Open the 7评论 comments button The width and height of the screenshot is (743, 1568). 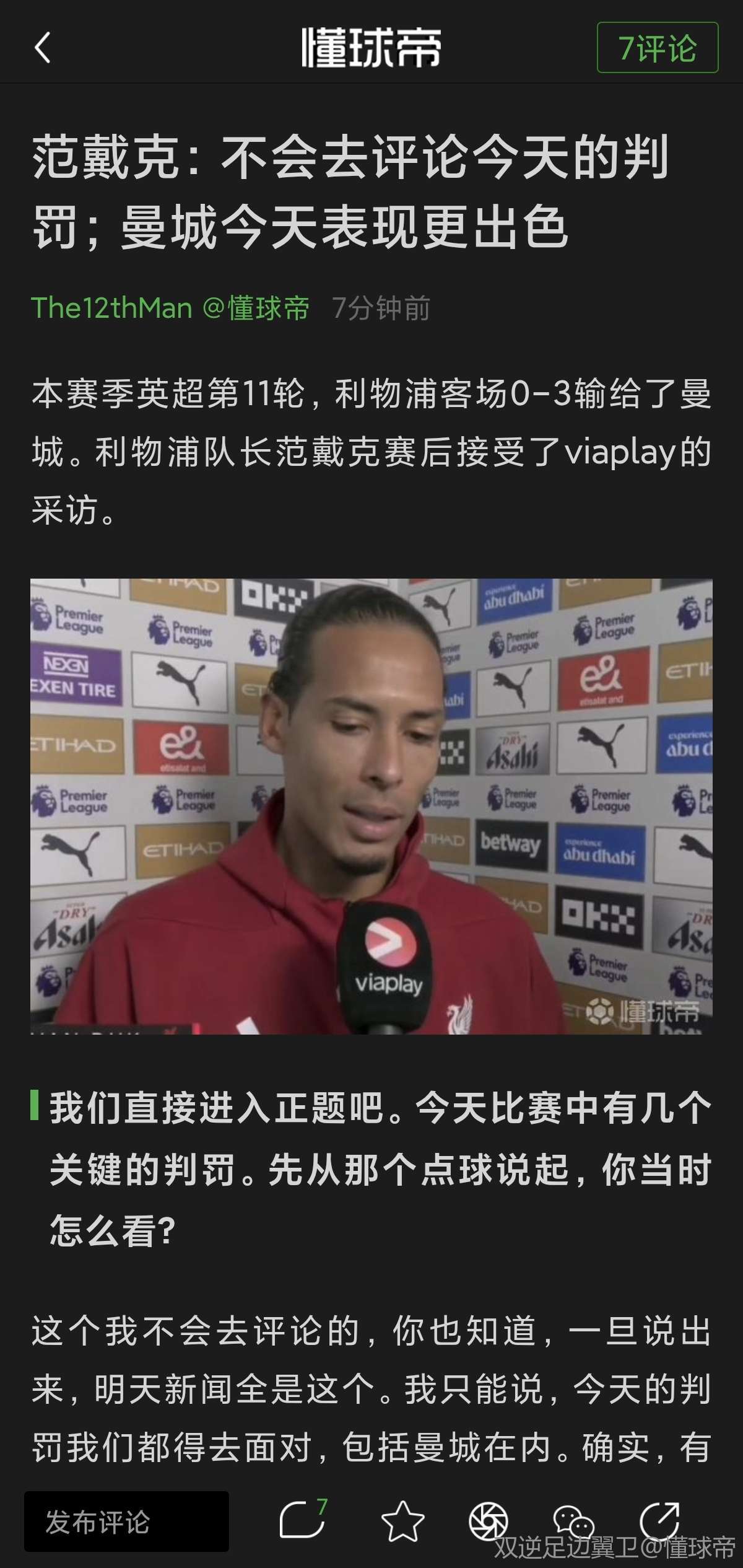(x=657, y=48)
